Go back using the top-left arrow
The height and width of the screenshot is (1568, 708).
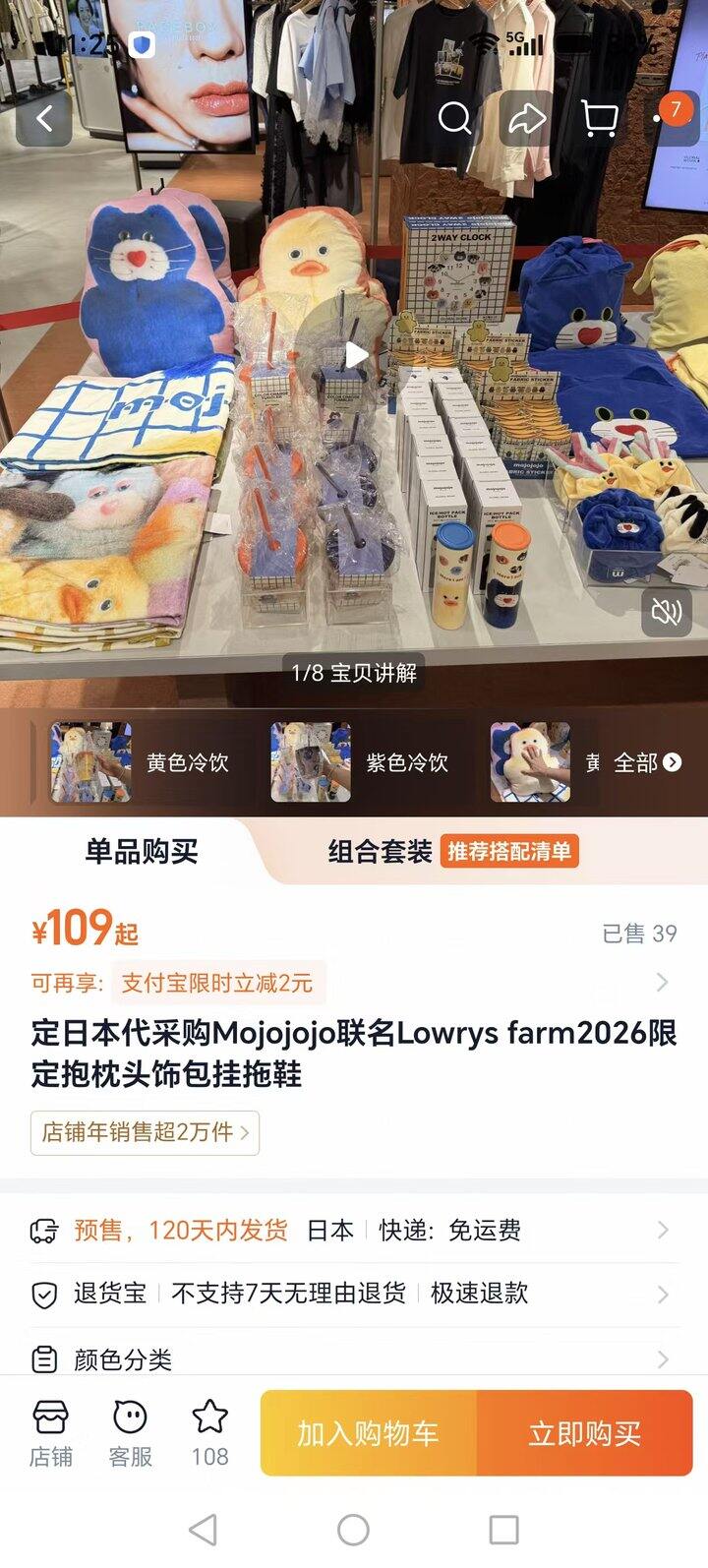[44, 119]
